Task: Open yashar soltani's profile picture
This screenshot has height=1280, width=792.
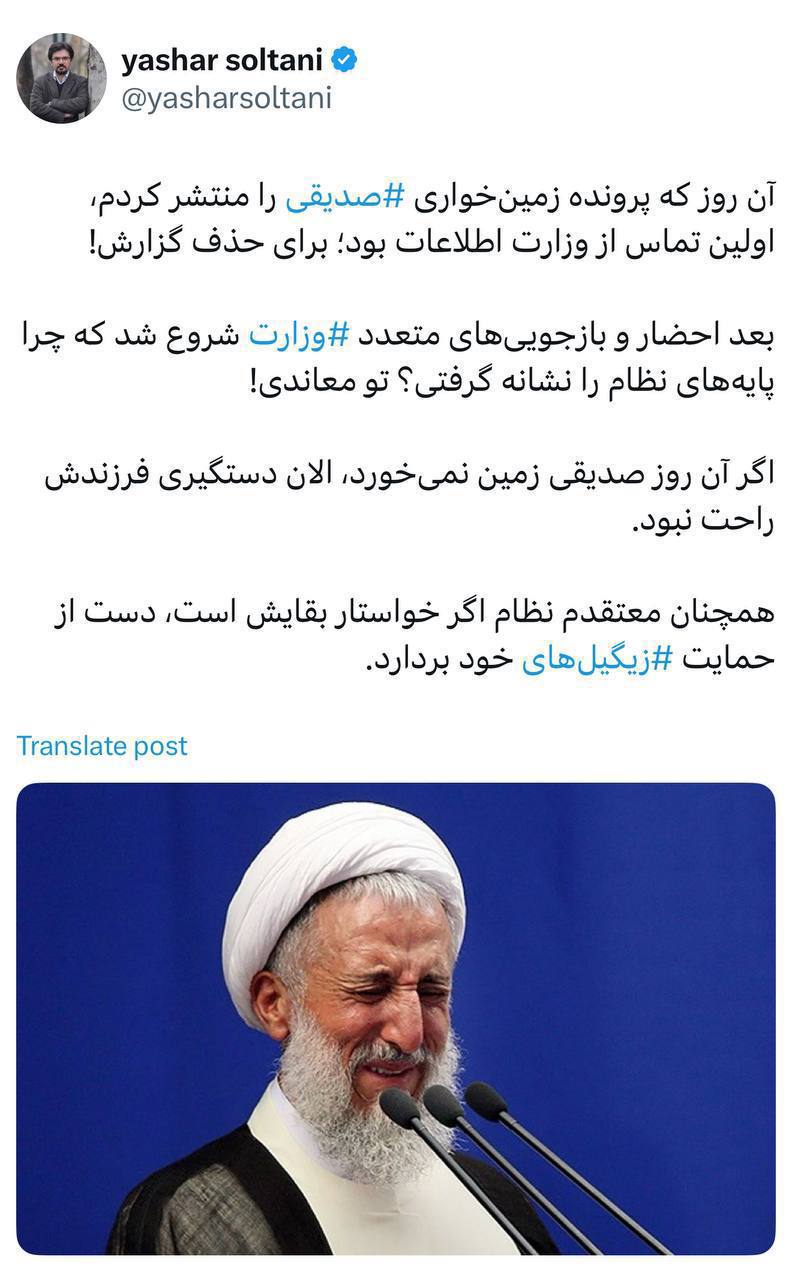Action: (61, 78)
